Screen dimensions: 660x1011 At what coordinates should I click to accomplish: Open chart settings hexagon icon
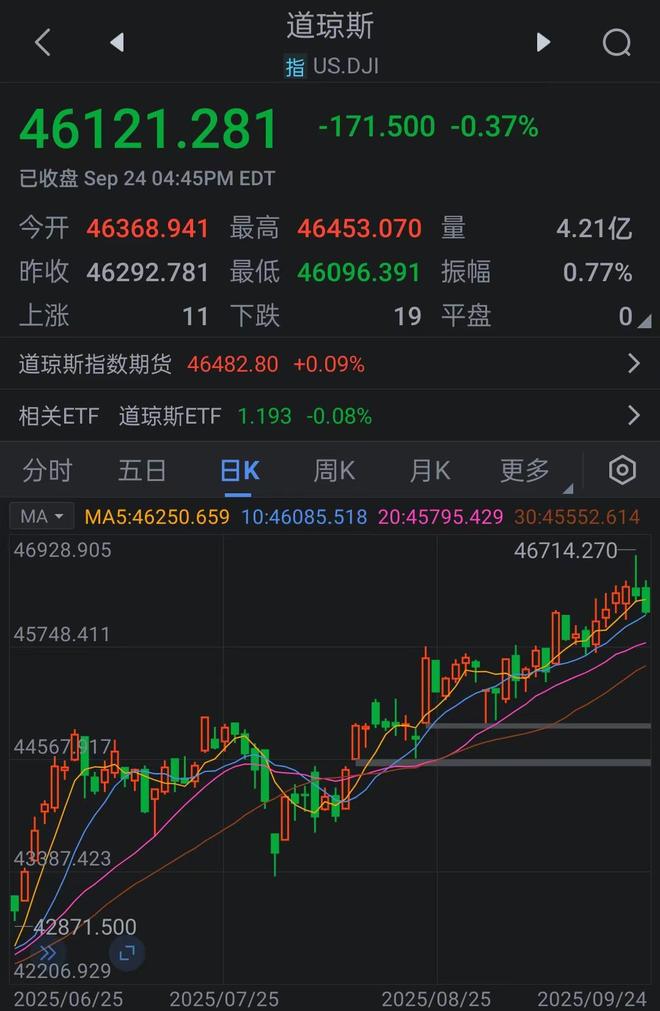coord(623,470)
